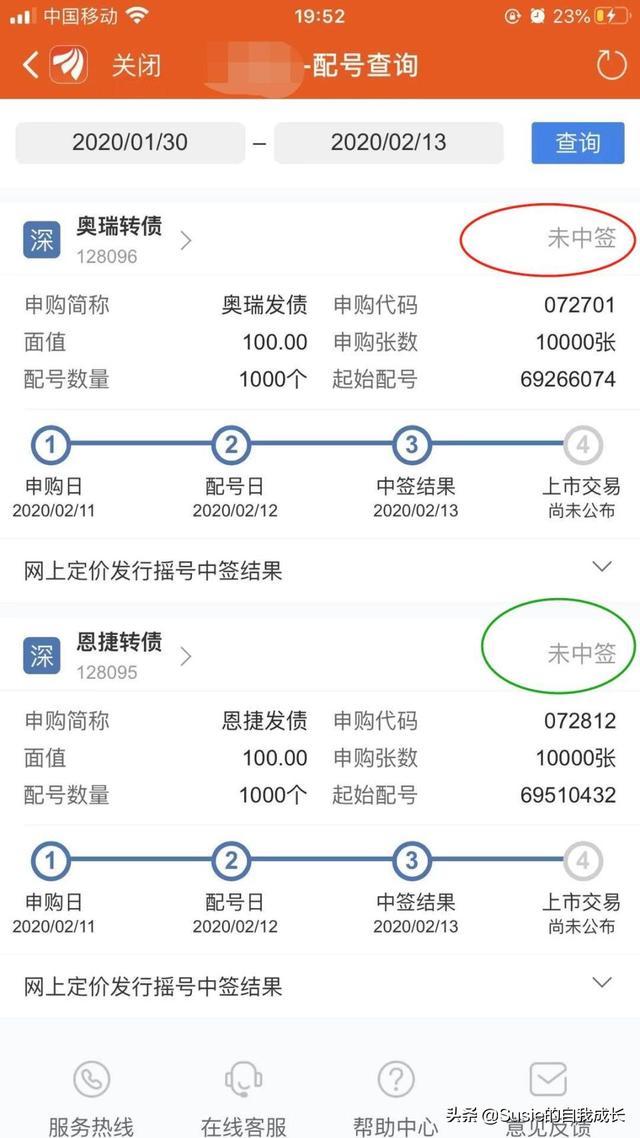
Task: Change the start date 2020/01/30
Action: pyautogui.click(x=130, y=142)
